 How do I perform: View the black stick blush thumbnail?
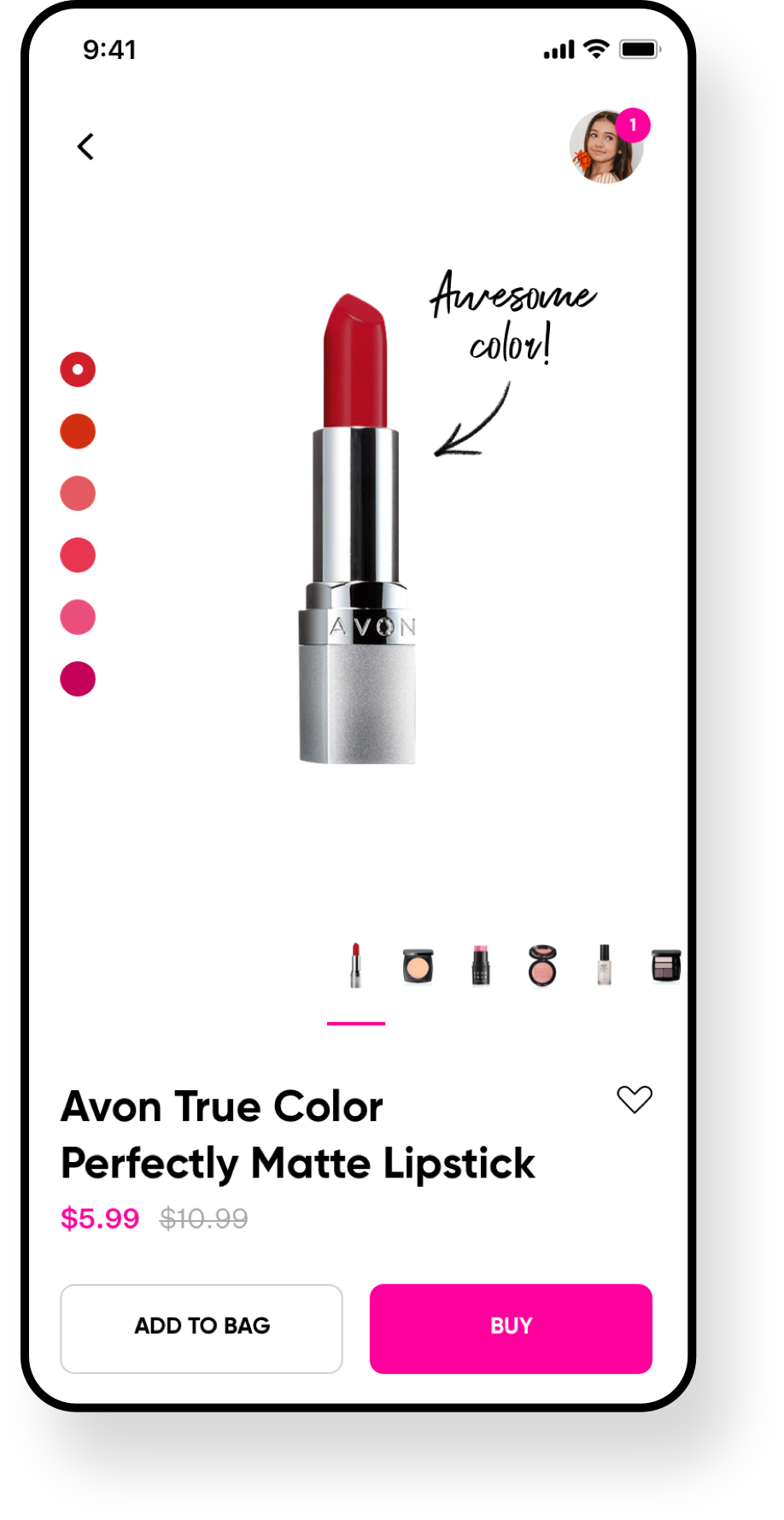[481, 966]
